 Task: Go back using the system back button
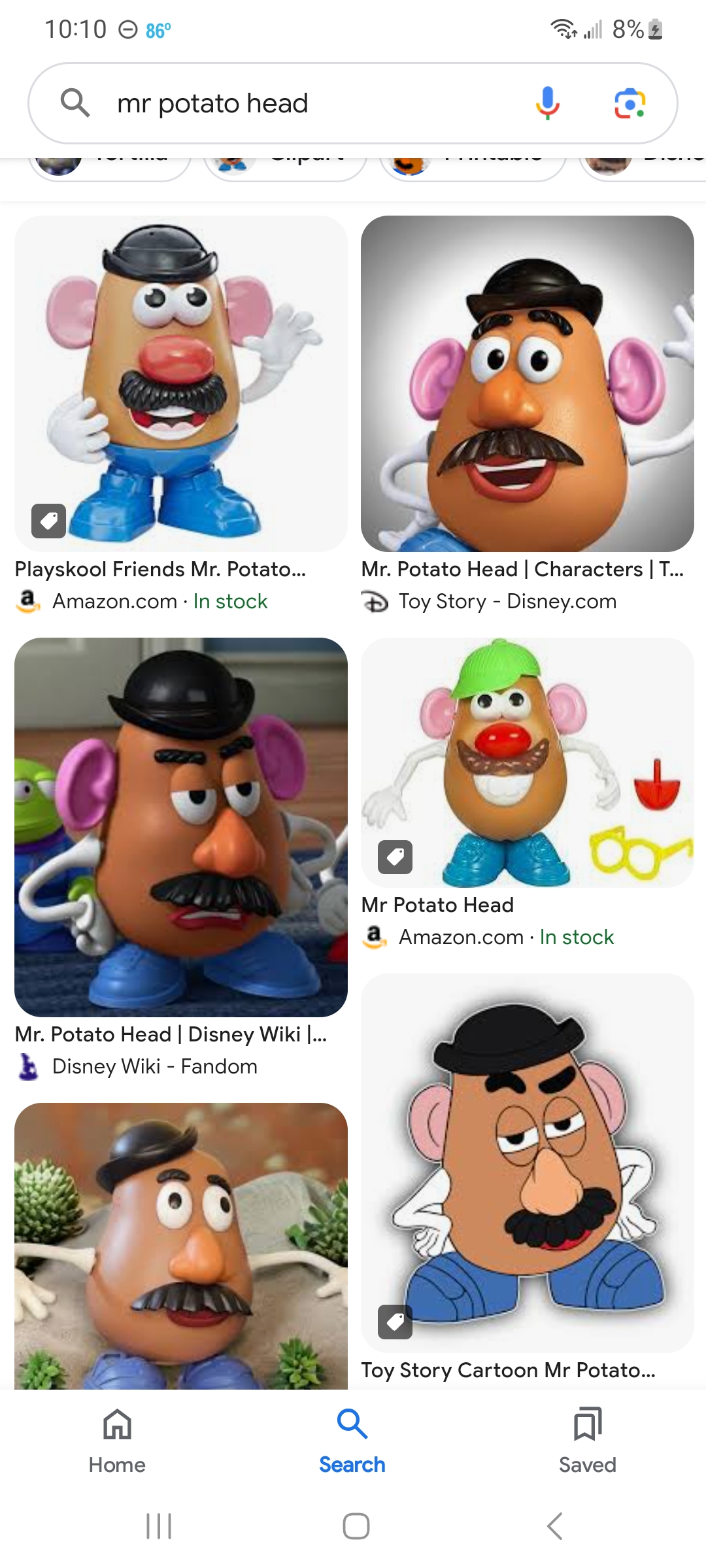coord(554,1526)
